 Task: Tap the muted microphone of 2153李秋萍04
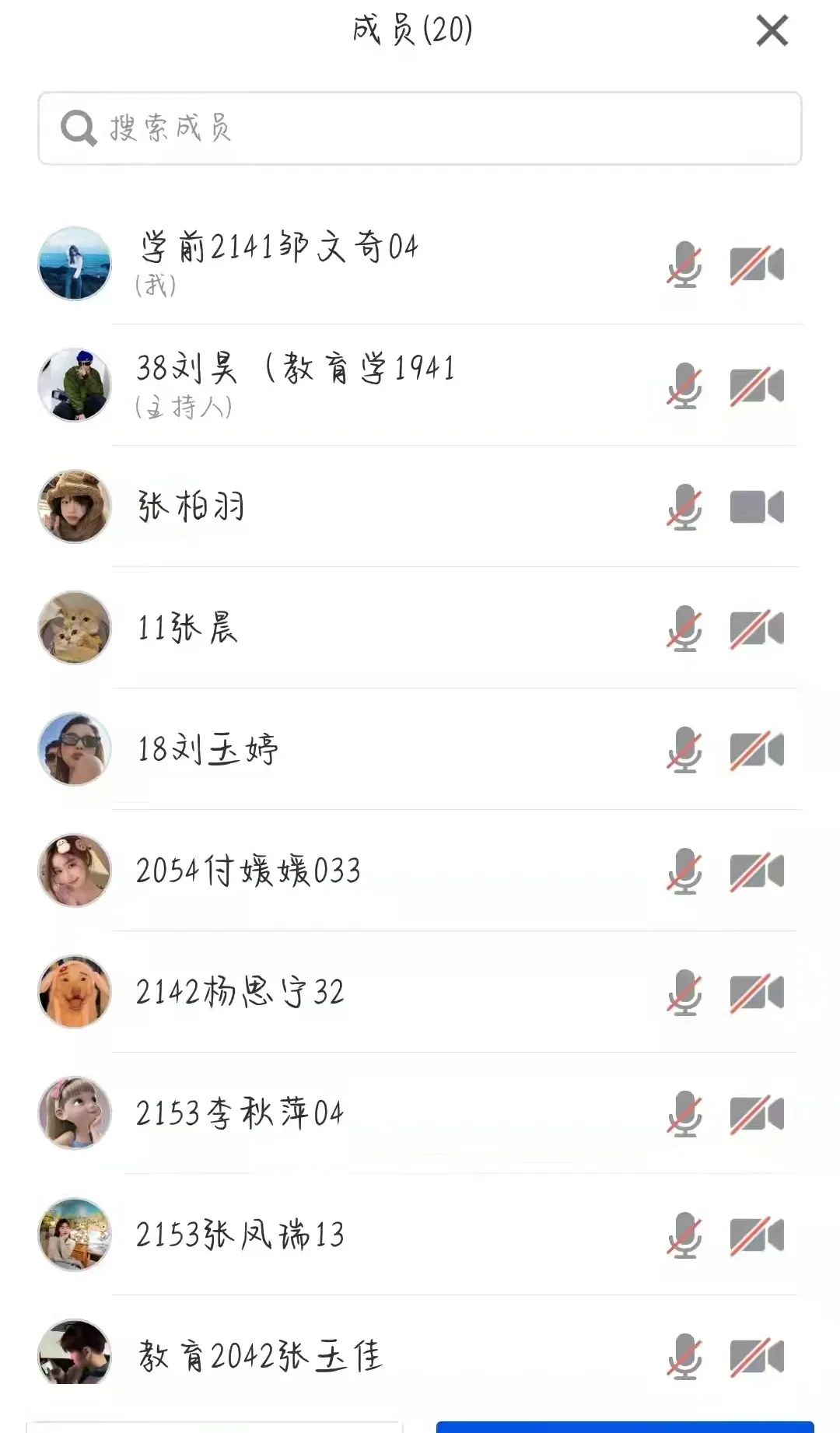684,1114
